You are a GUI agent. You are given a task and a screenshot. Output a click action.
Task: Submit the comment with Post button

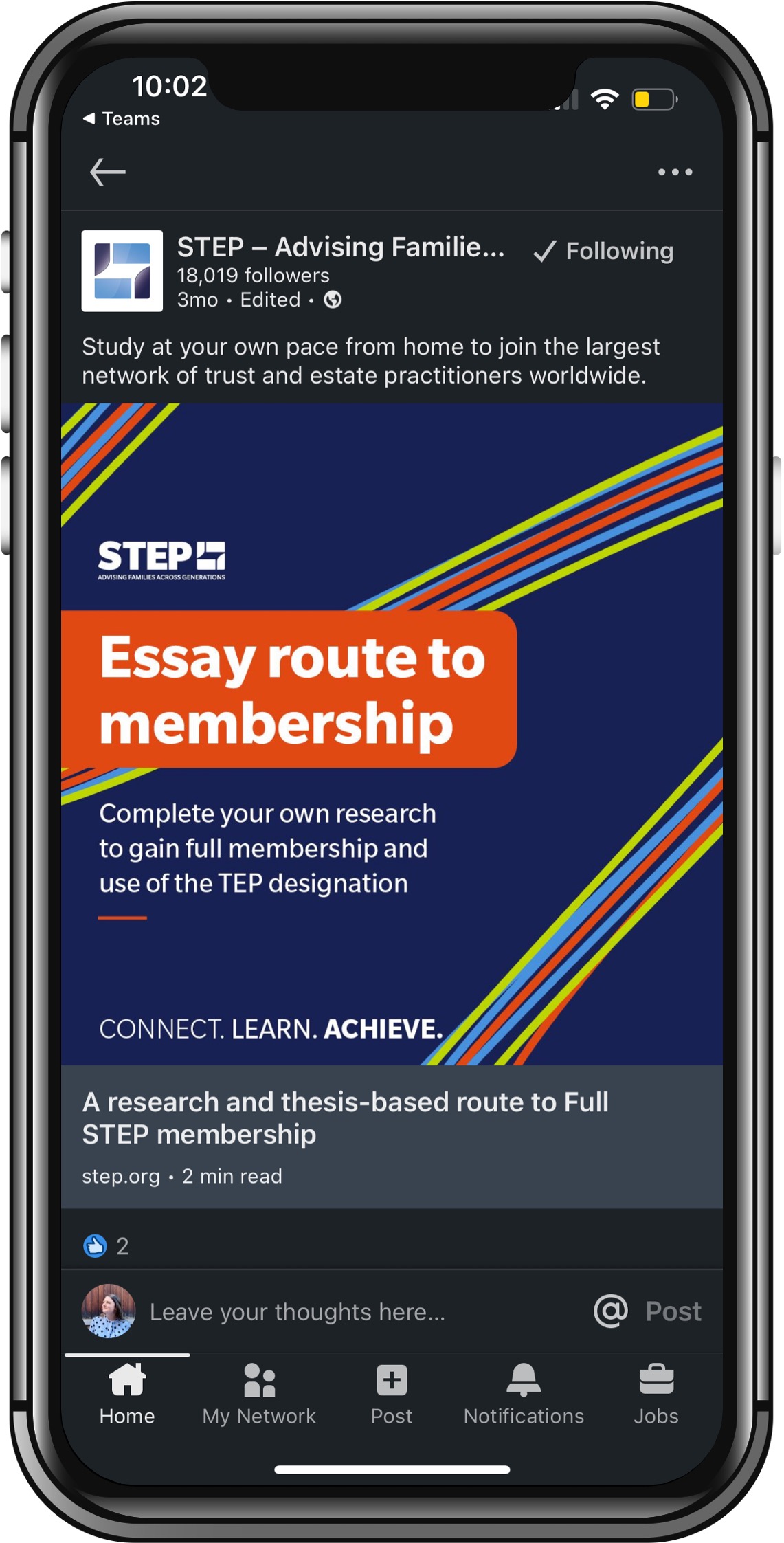pyautogui.click(x=673, y=1311)
